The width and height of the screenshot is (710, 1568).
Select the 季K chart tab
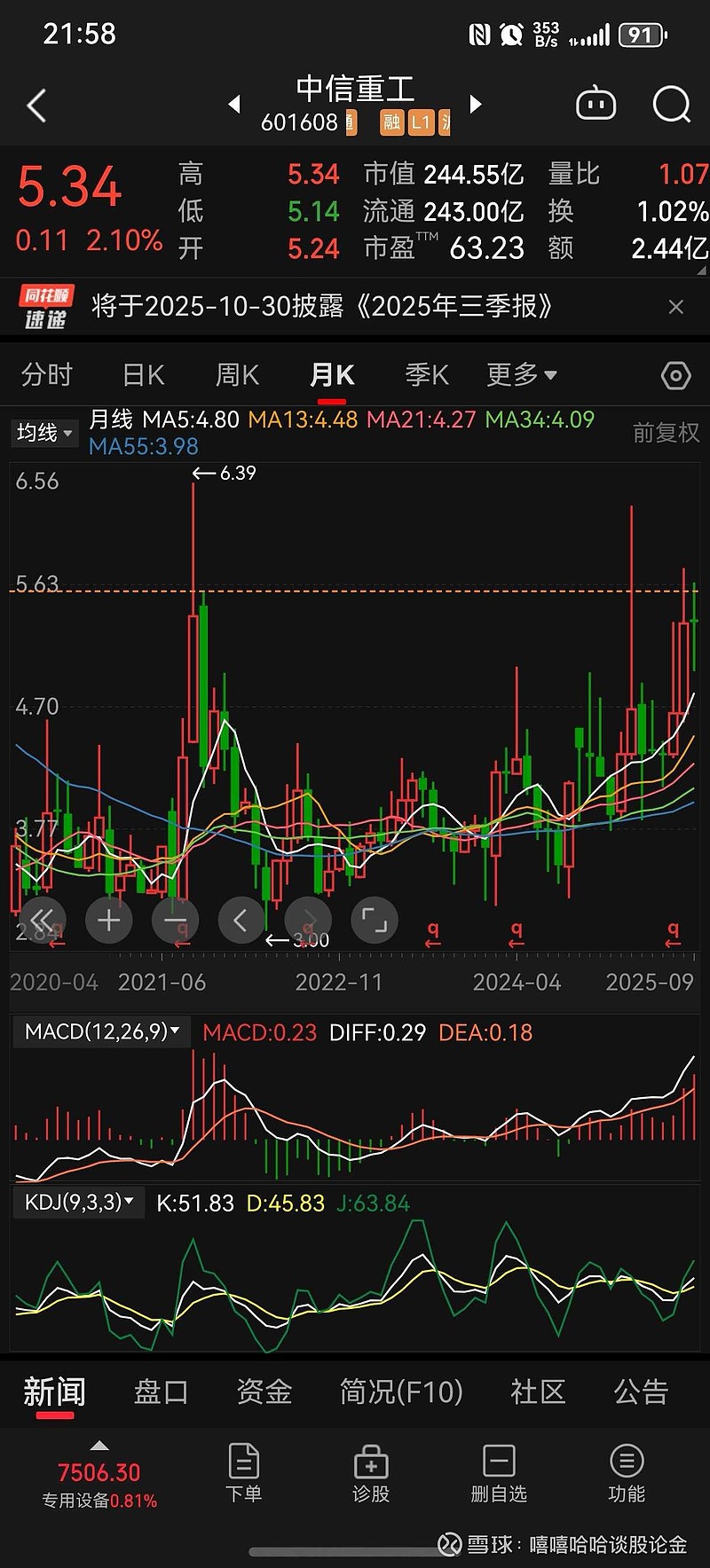427,375
